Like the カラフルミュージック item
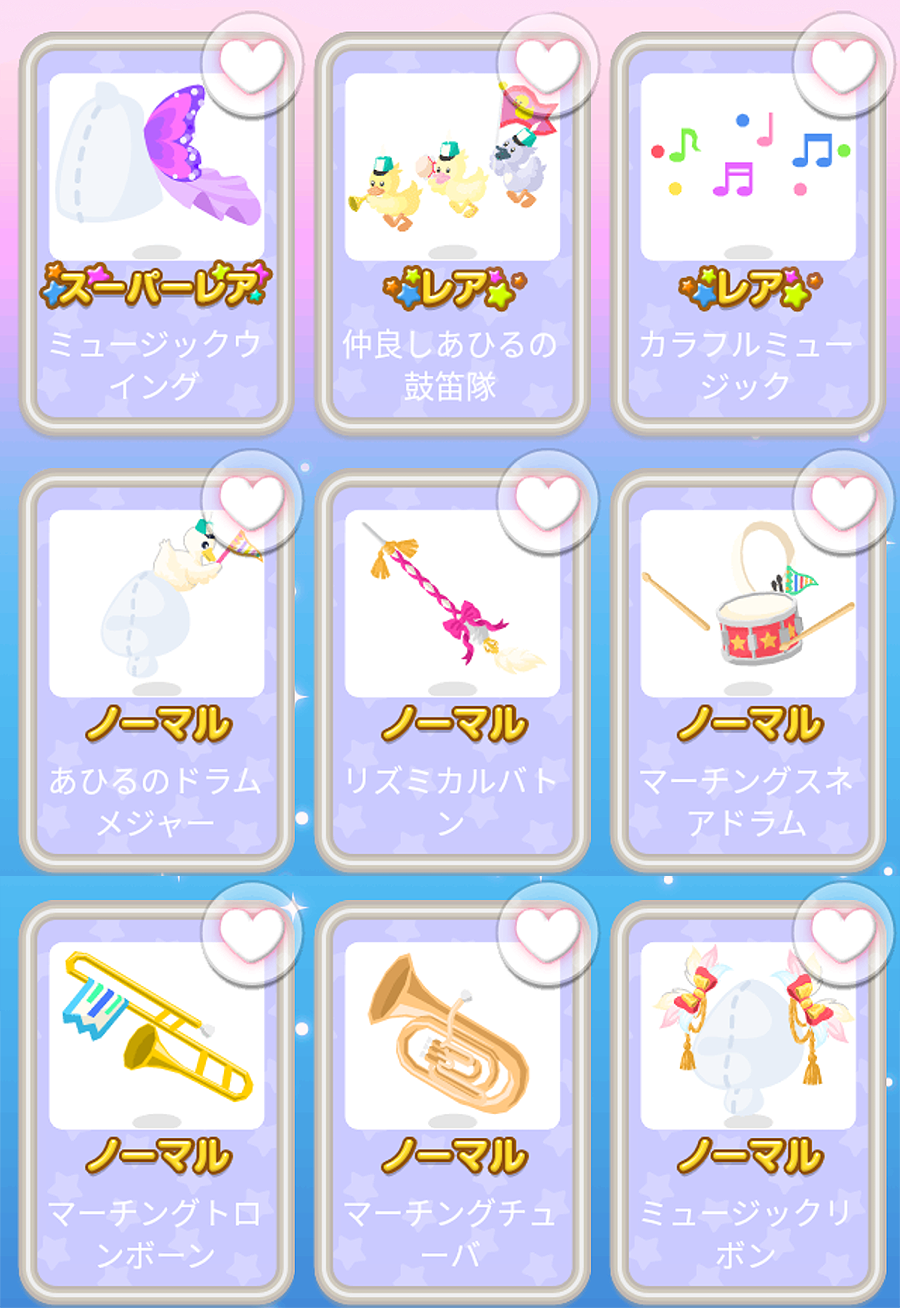Viewport: 900px width, 1308px height. coord(843,63)
